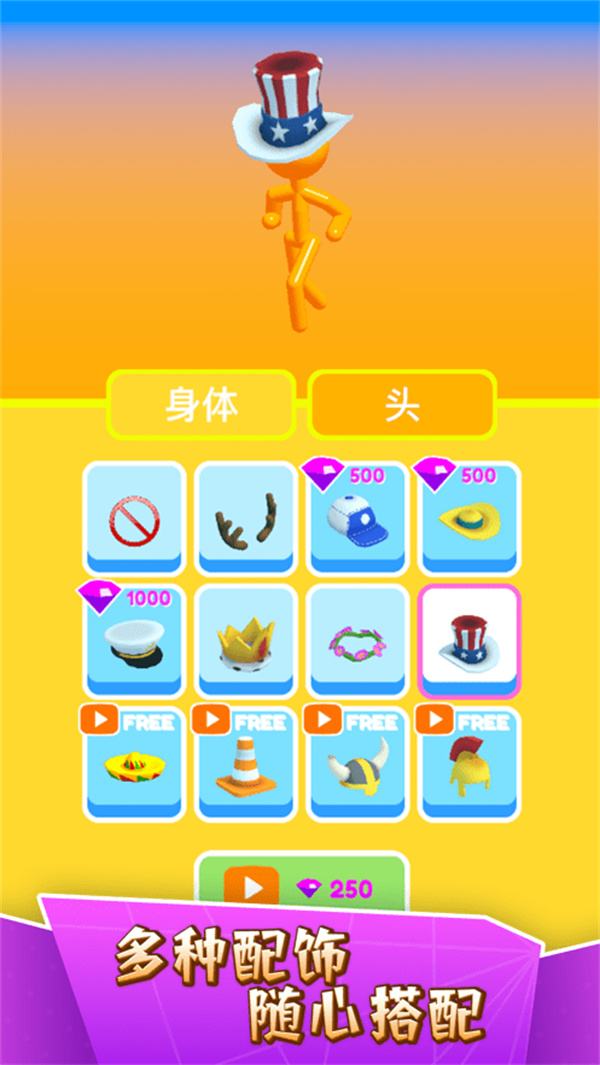Image resolution: width=600 pixels, height=1065 pixels.
Task: Select the stars and stripes top hat
Action: (x=469, y=641)
